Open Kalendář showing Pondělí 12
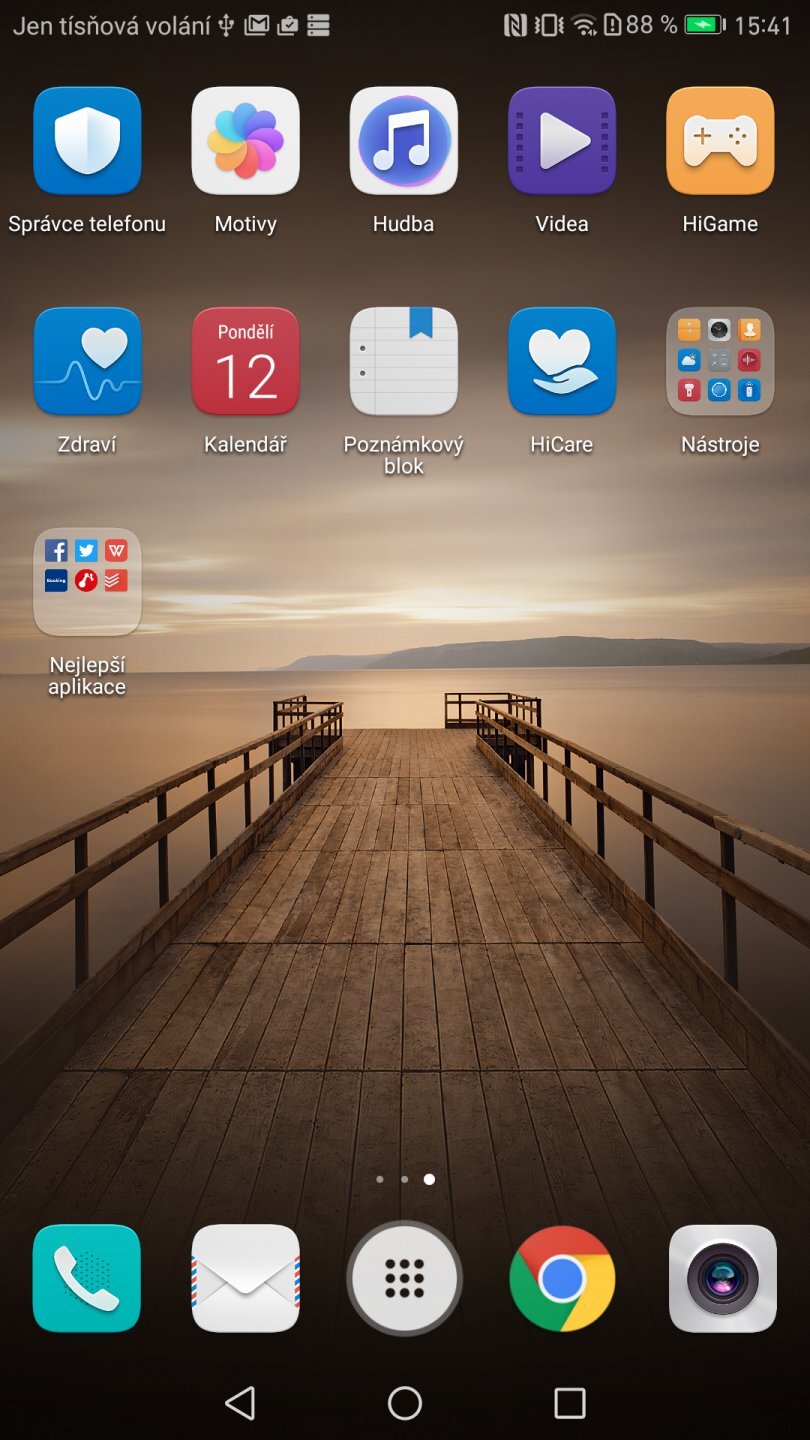 click(x=245, y=361)
